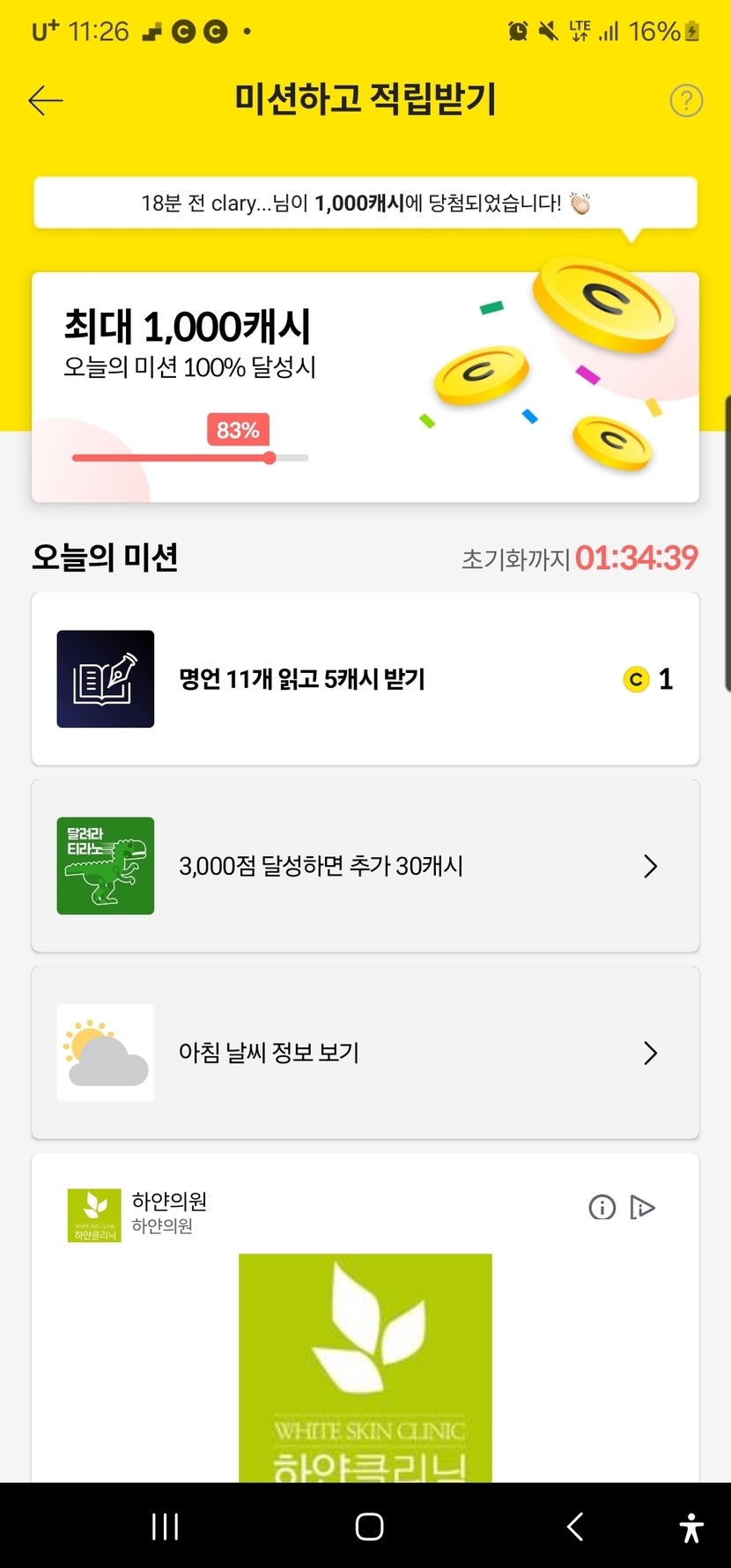Open the 하얀의원 ad info icon
Screen dimensions: 731x1568
[x=602, y=1207]
